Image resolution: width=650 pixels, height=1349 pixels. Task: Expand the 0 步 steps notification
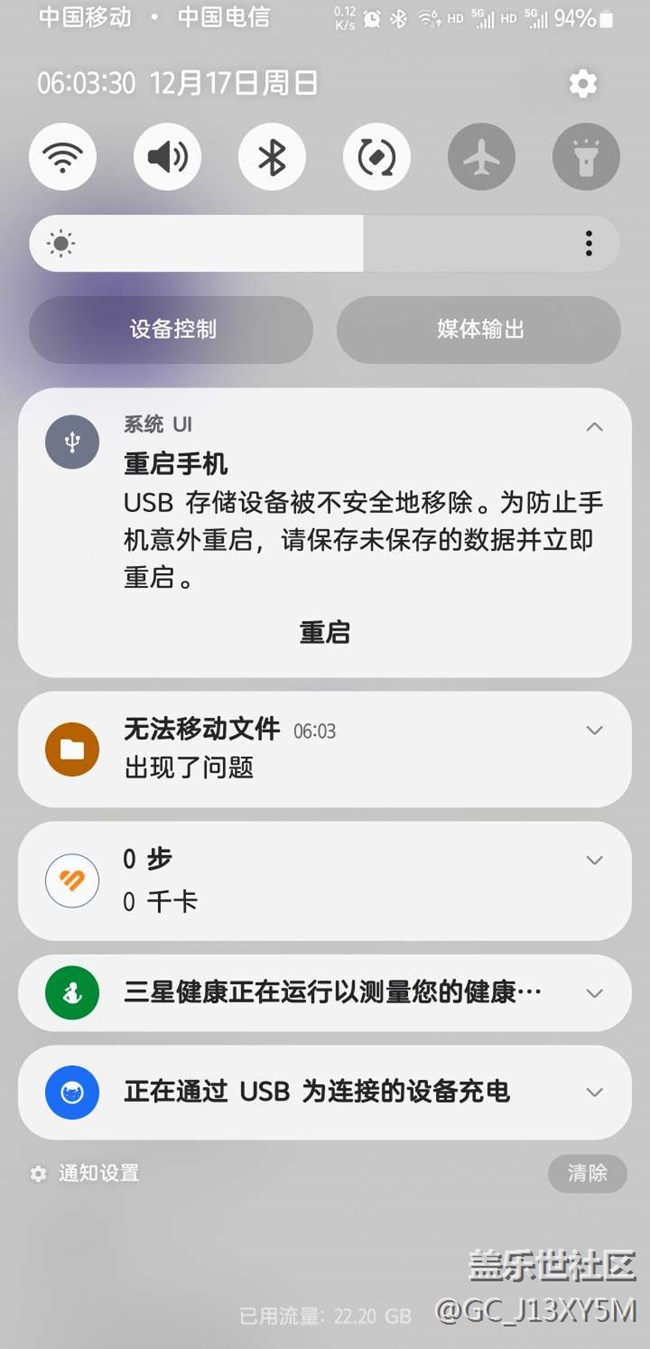(x=594, y=860)
